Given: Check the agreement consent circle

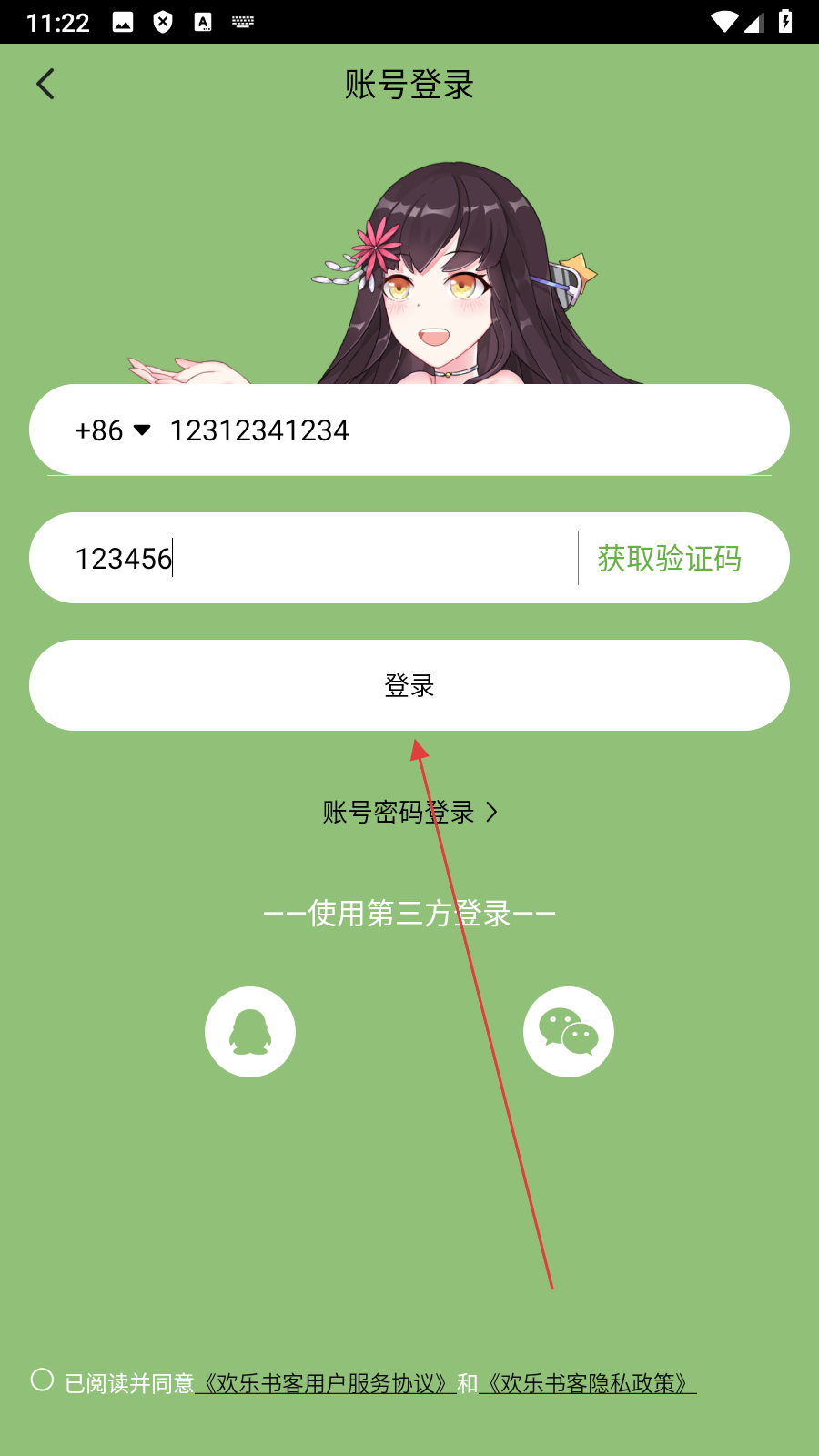Looking at the screenshot, I should point(42,1380).
